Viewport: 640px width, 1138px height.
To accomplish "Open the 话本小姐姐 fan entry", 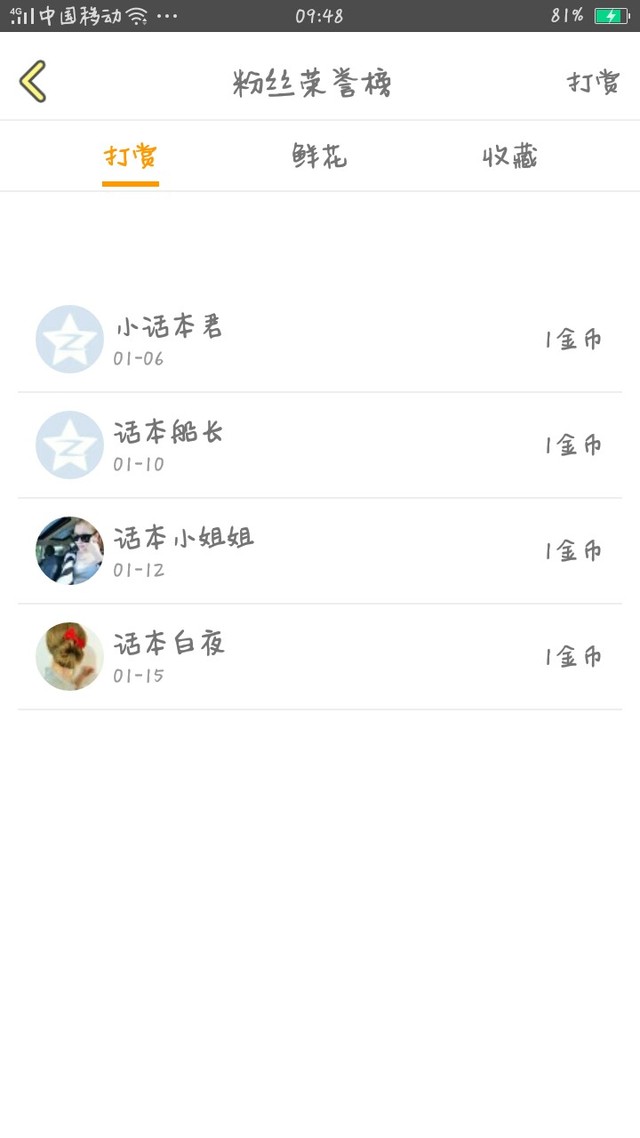I will [x=320, y=551].
